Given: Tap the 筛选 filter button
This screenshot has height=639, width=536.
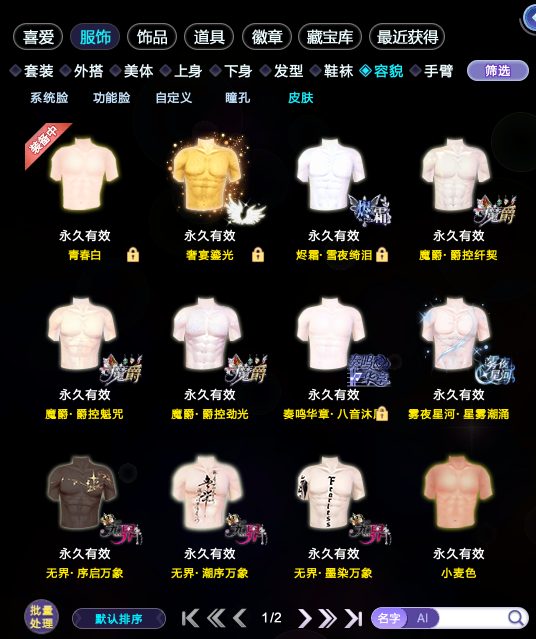Looking at the screenshot, I should 497,71.
